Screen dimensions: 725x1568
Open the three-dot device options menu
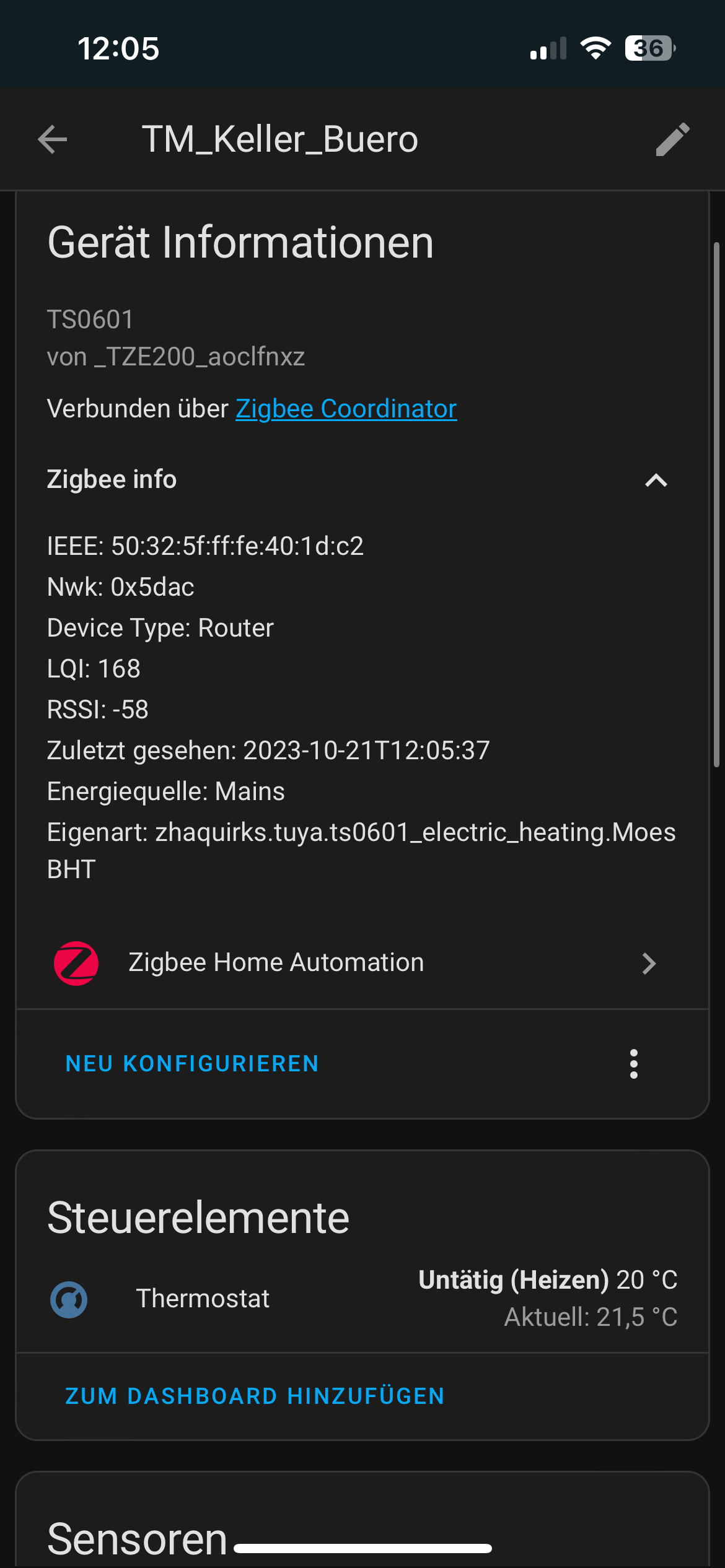point(633,1064)
